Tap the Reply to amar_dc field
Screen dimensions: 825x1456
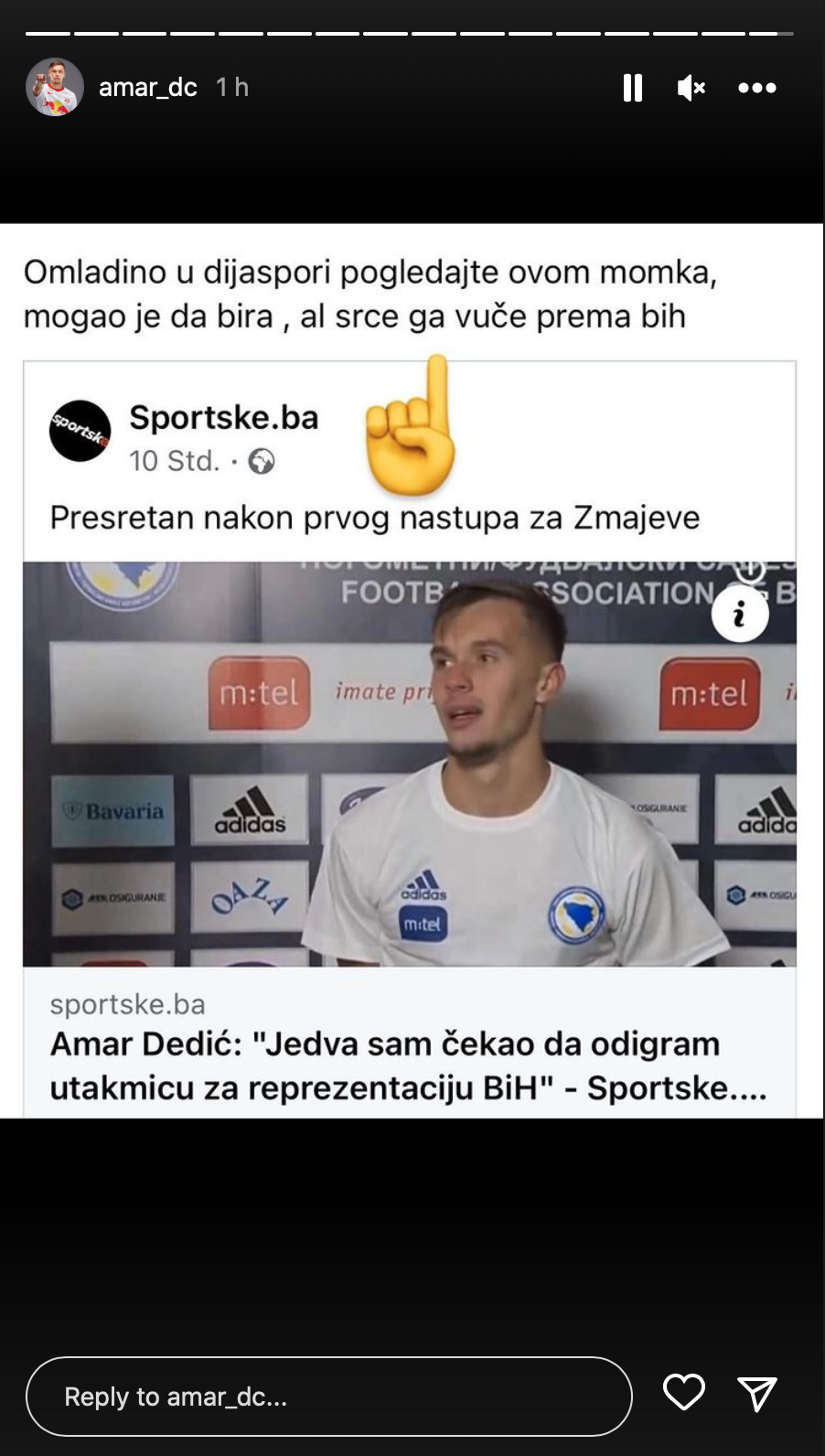[329, 1397]
